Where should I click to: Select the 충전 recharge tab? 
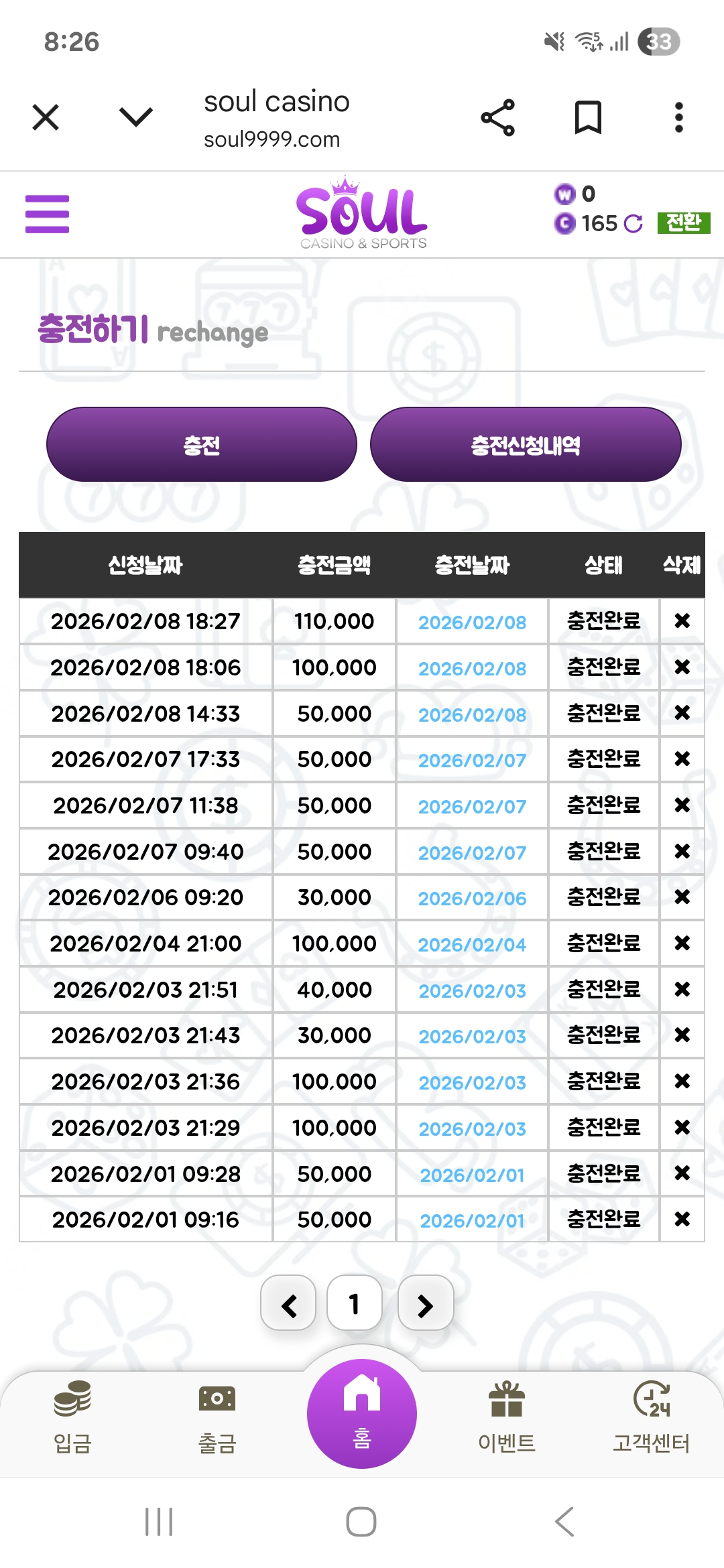click(201, 444)
